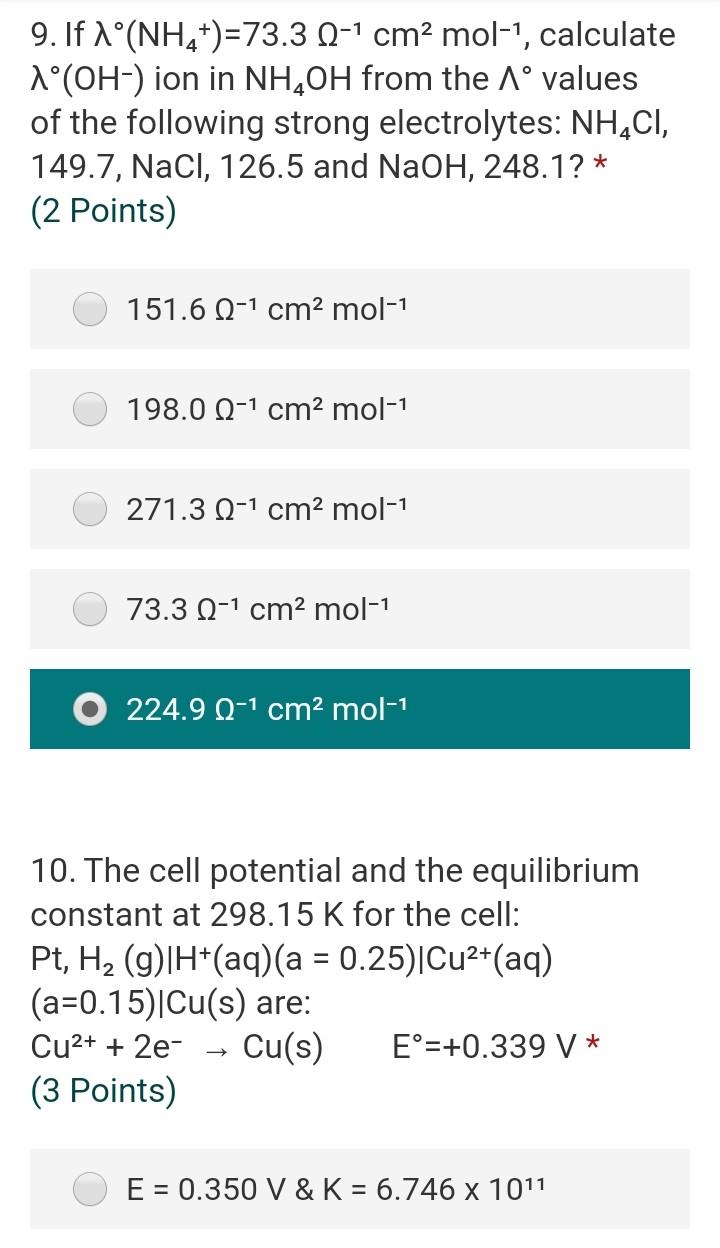Select the 73.3 Ω⁻¹ cm² mol⁻¹ answer

point(360,609)
